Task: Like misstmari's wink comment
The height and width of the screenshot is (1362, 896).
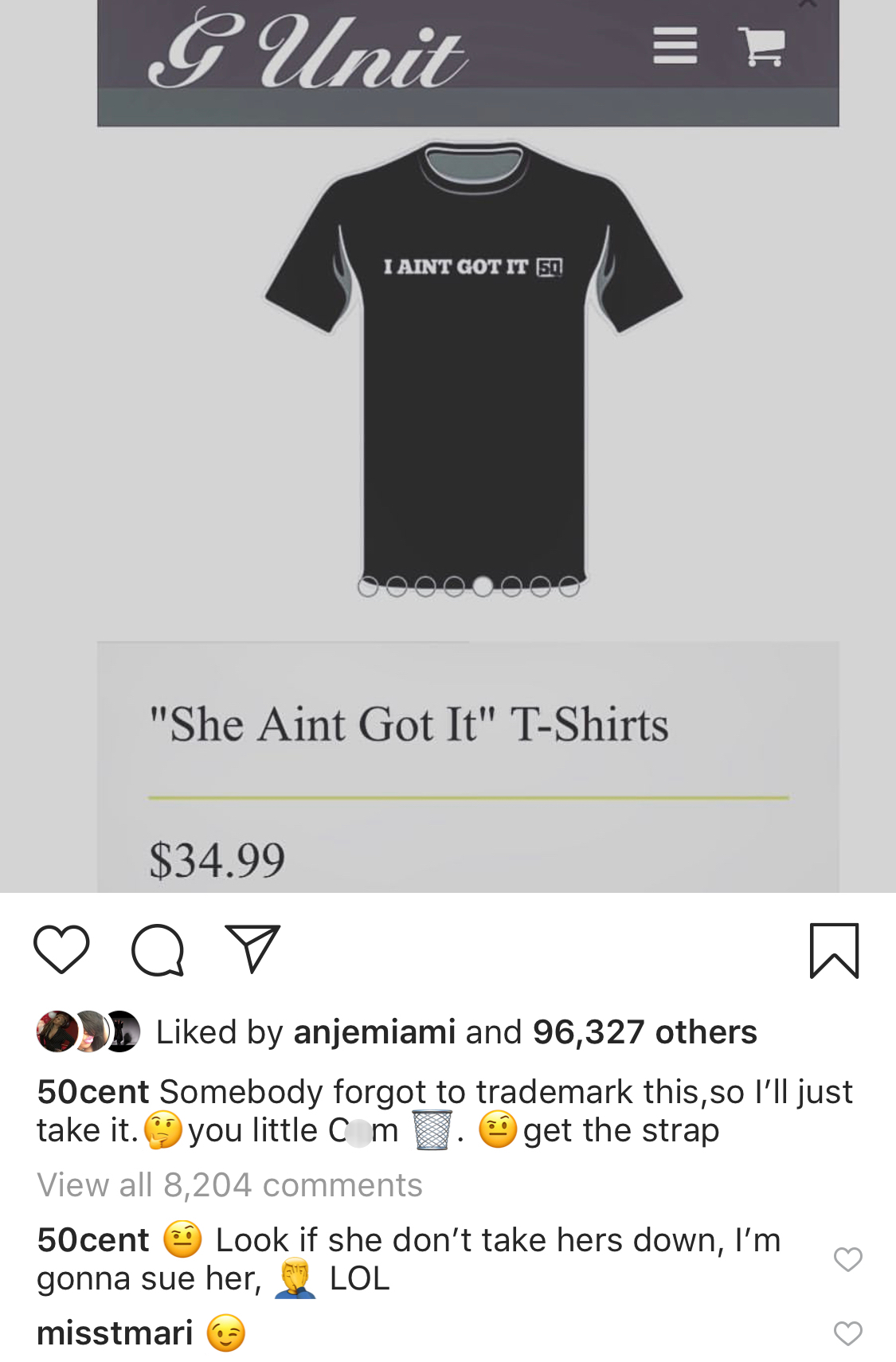Action: 847,1333
